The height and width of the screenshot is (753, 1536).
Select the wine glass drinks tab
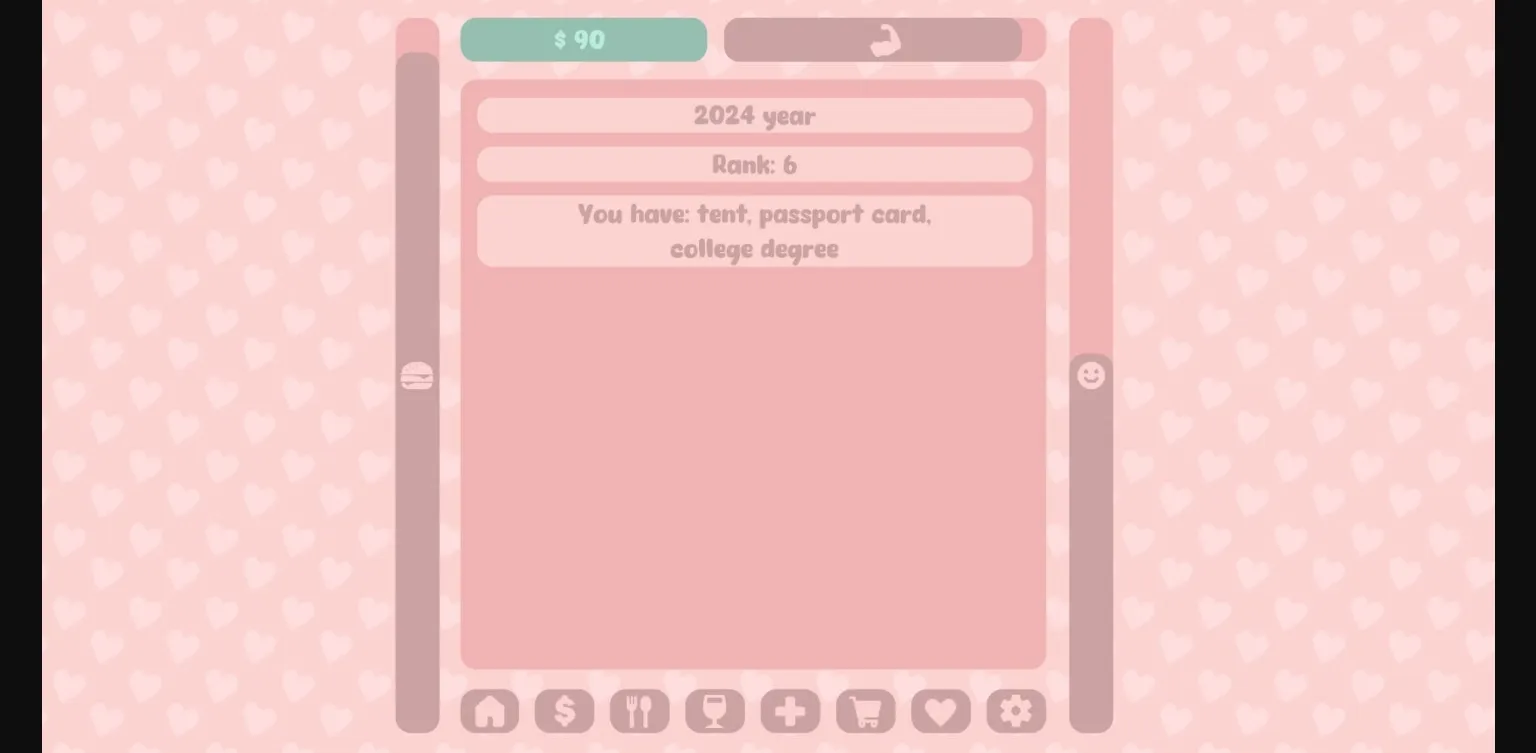coord(715,711)
